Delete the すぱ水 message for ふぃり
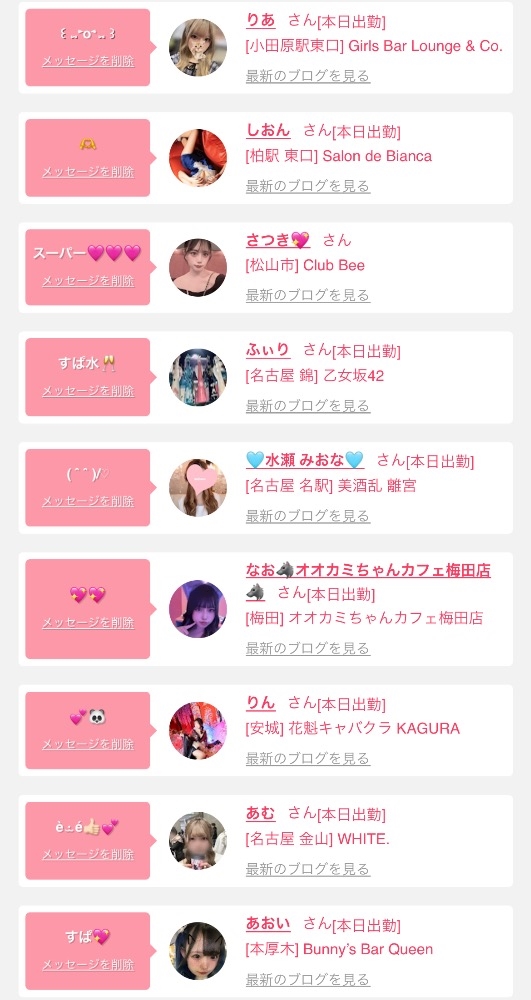531x1000 pixels. (x=88, y=391)
